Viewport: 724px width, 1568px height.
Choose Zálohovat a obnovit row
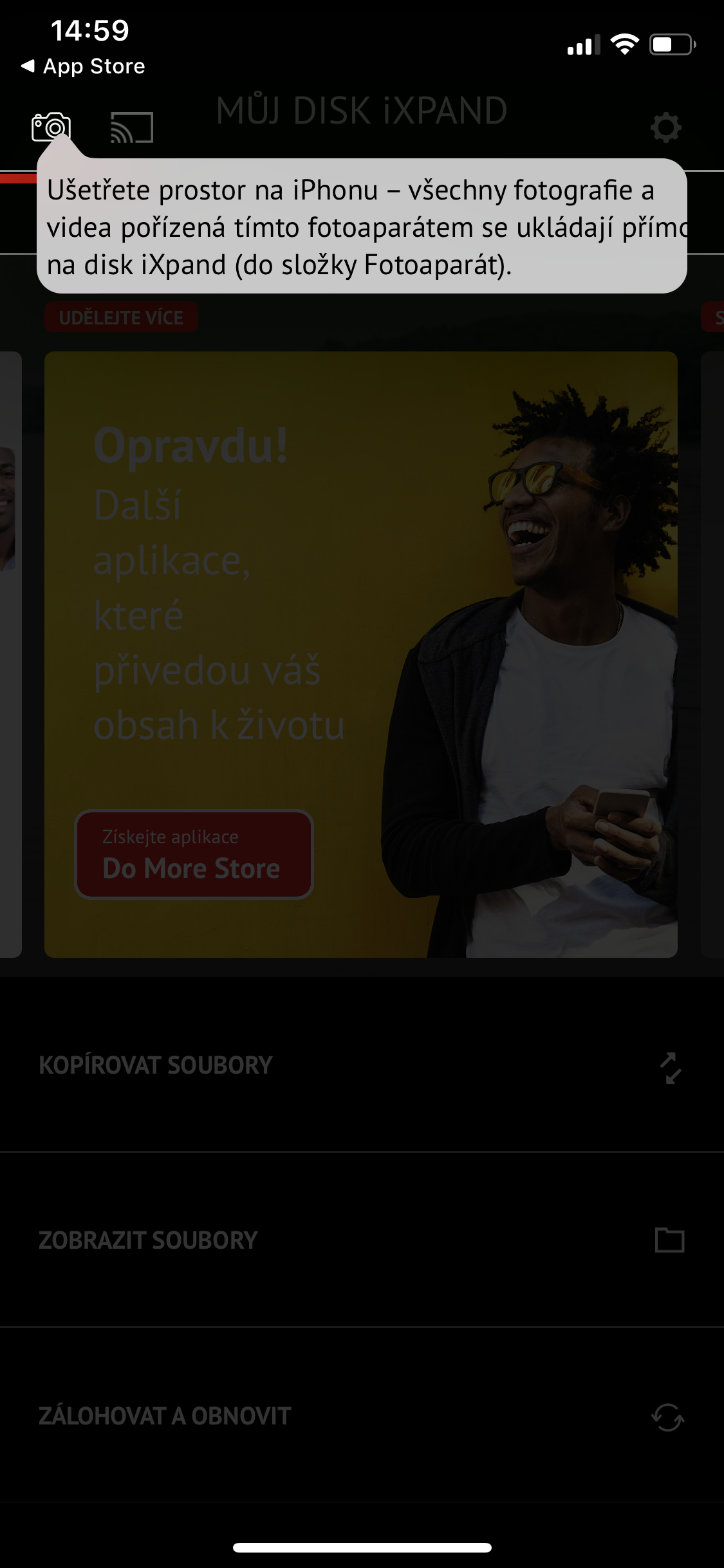[362, 1416]
